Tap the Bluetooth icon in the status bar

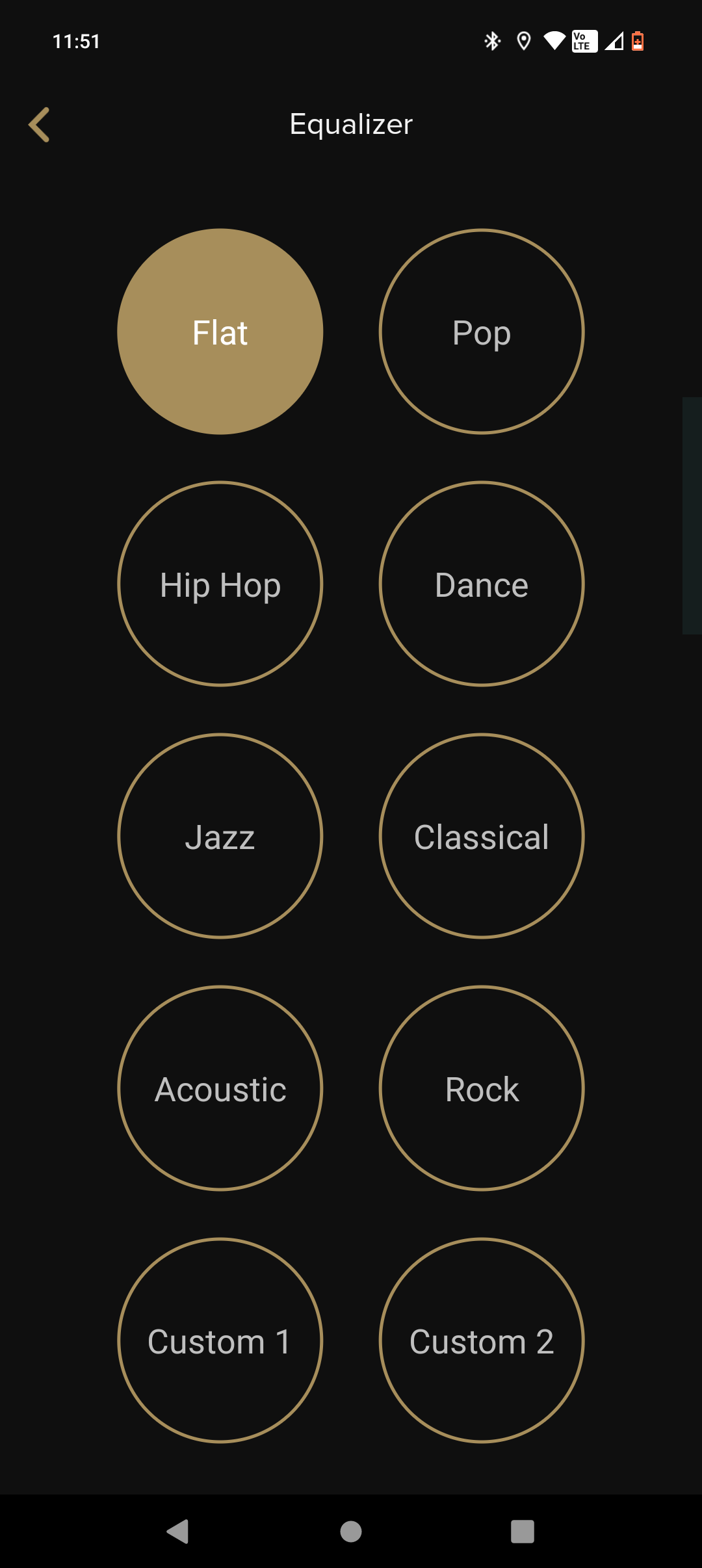[493, 41]
